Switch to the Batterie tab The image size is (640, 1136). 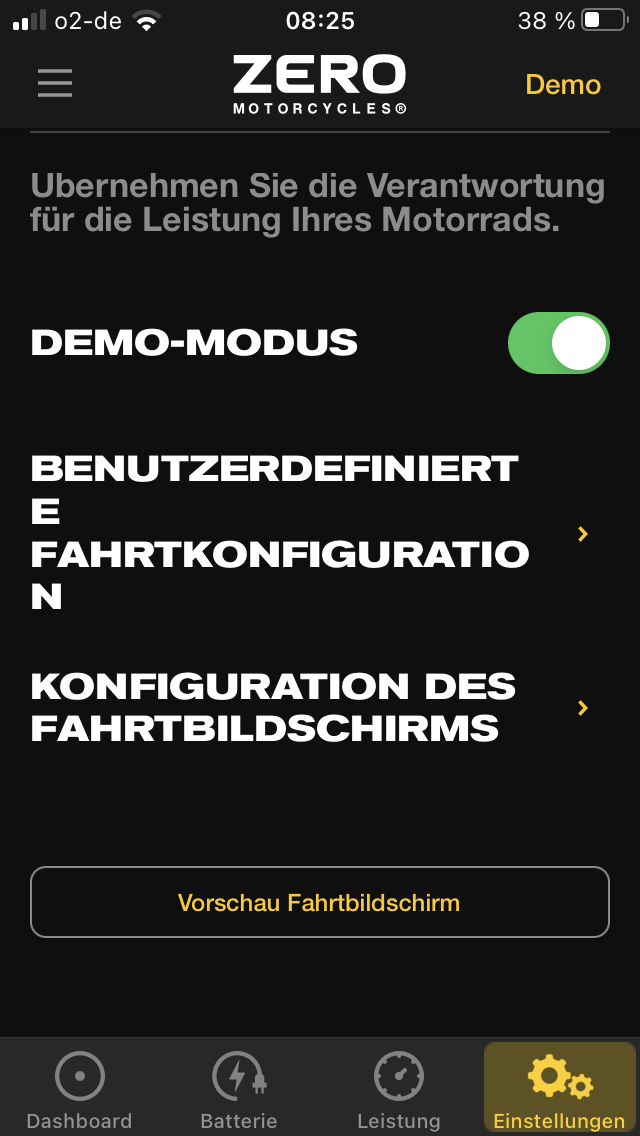tap(239, 1089)
